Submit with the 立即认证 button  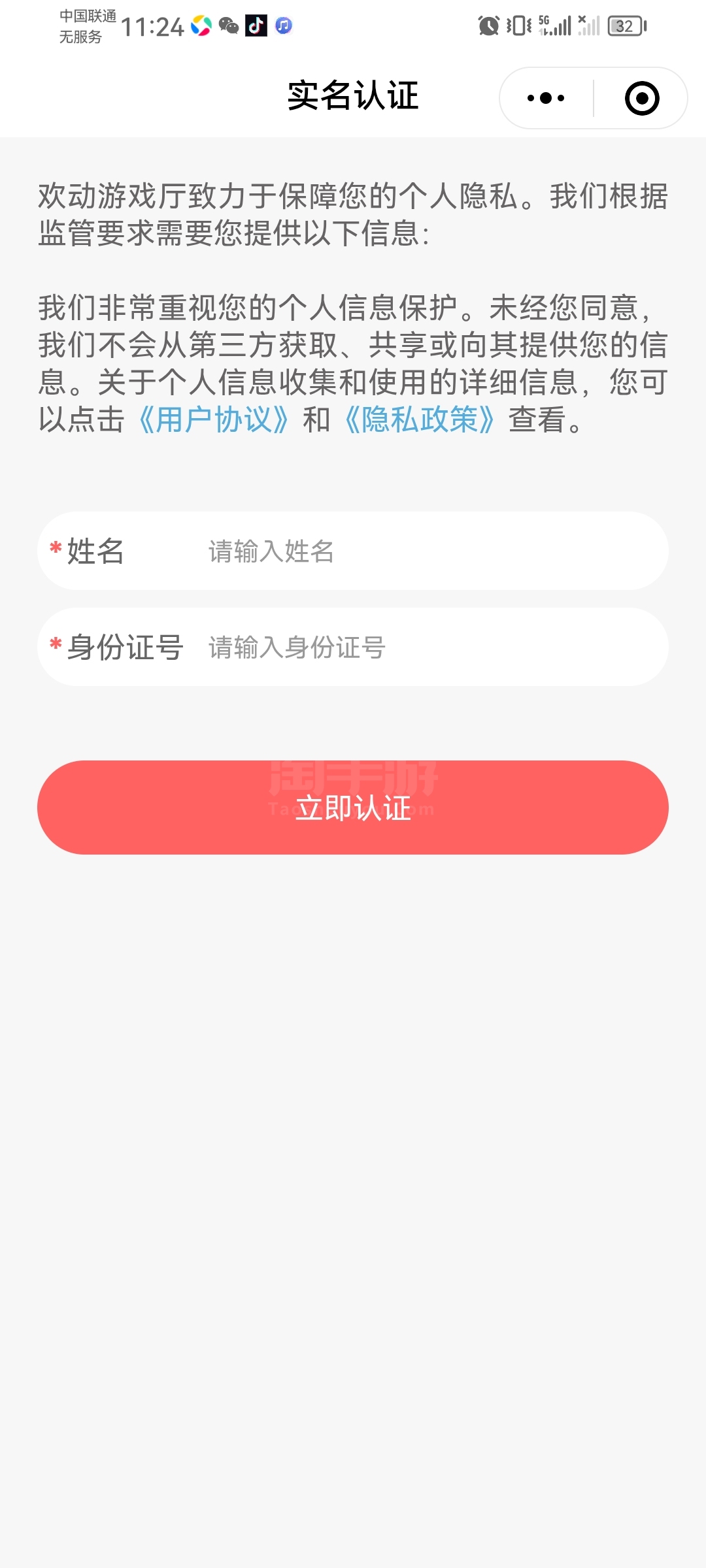353,808
